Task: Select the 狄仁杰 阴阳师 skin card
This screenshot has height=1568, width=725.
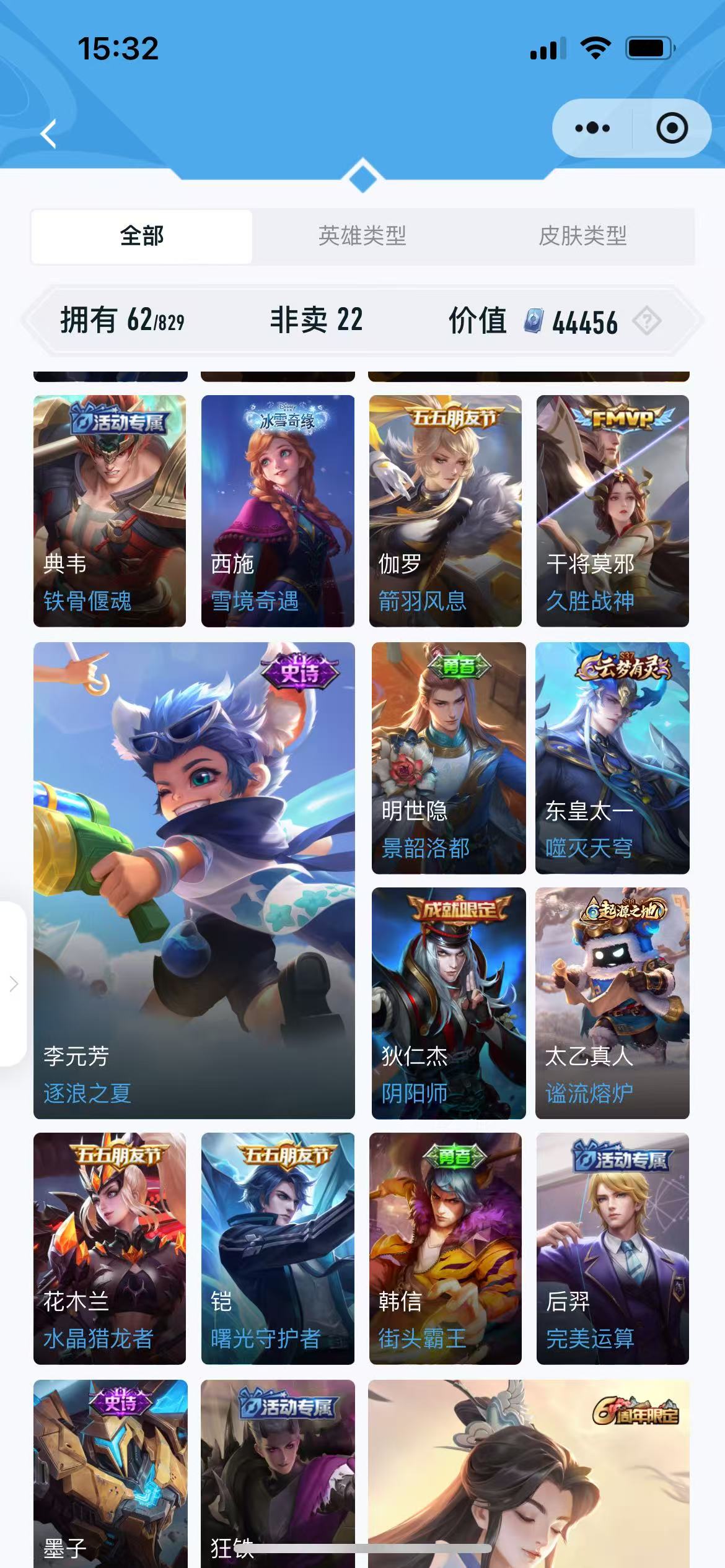Action: pos(449,1003)
